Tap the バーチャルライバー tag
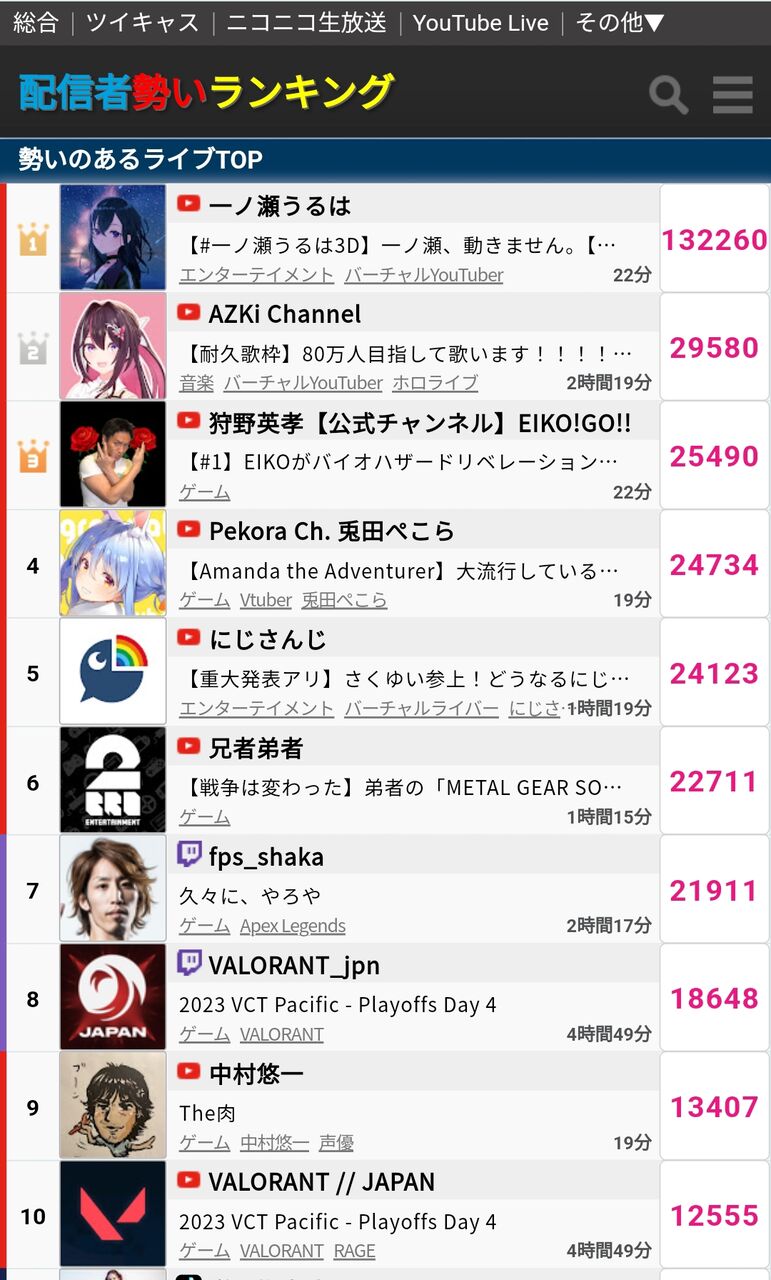 coord(421,708)
